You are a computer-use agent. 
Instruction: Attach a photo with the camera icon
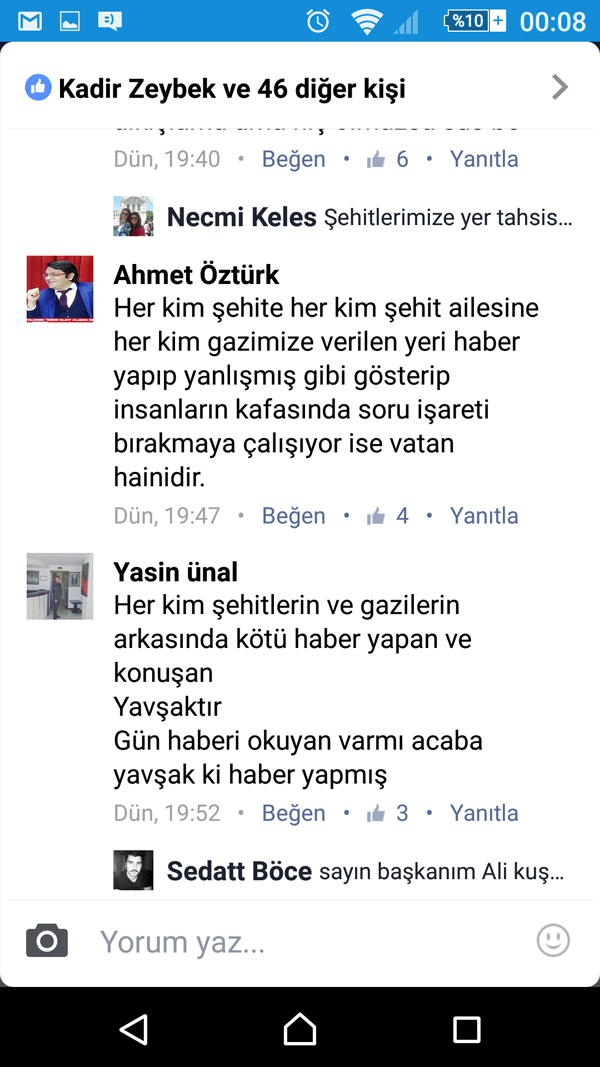click(47, 941)
